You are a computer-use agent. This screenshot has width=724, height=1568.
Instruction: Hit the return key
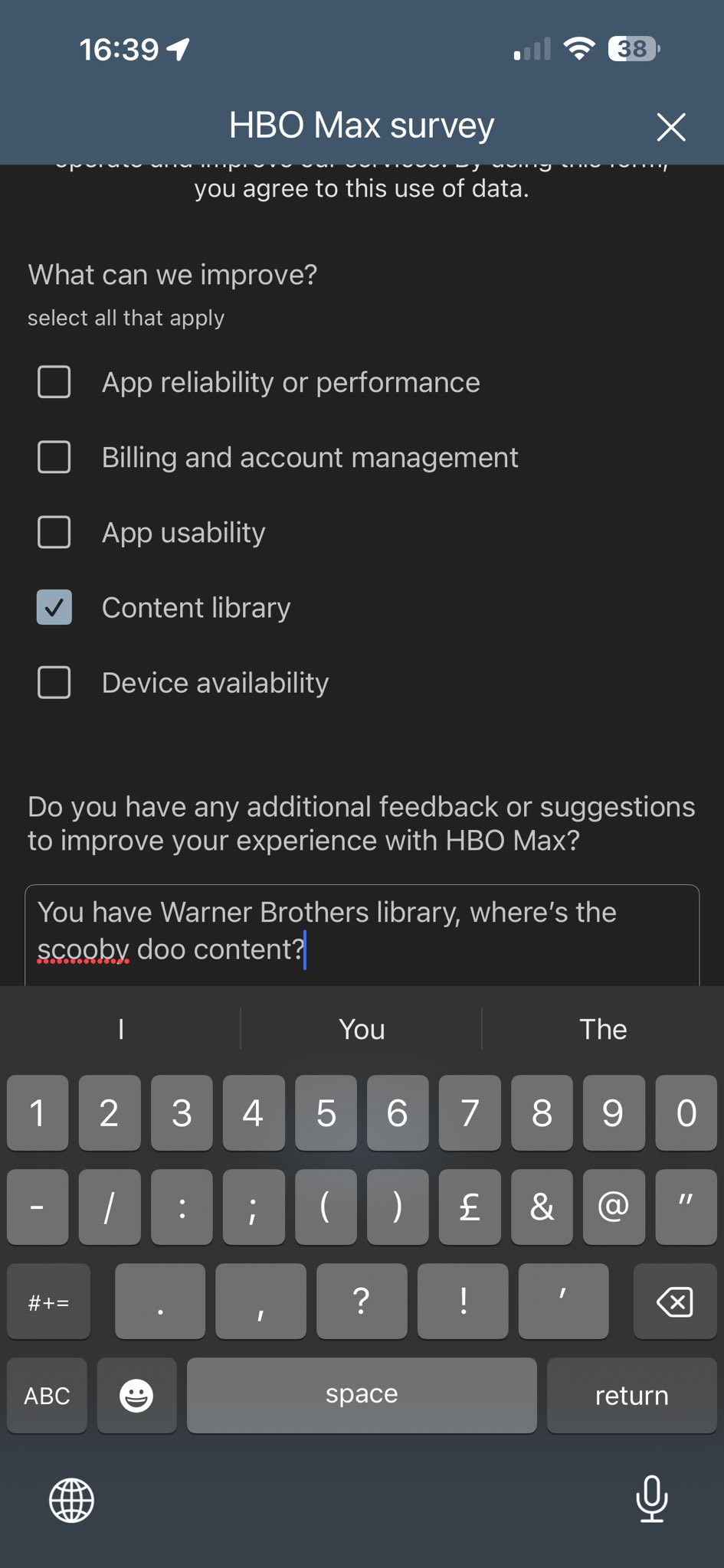[631, 1395]
